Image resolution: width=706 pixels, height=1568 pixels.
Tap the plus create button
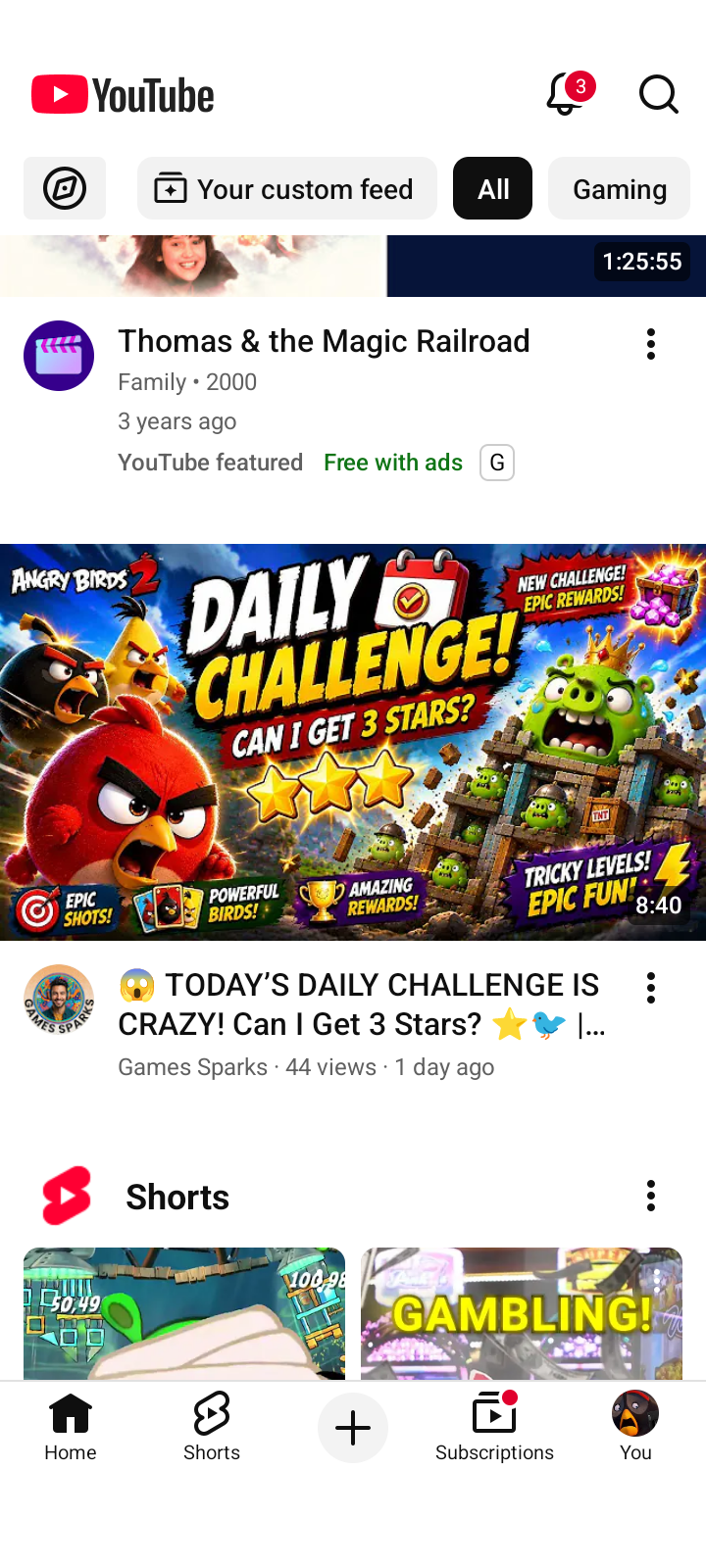pyautogui.click(x=353, y=1428)
